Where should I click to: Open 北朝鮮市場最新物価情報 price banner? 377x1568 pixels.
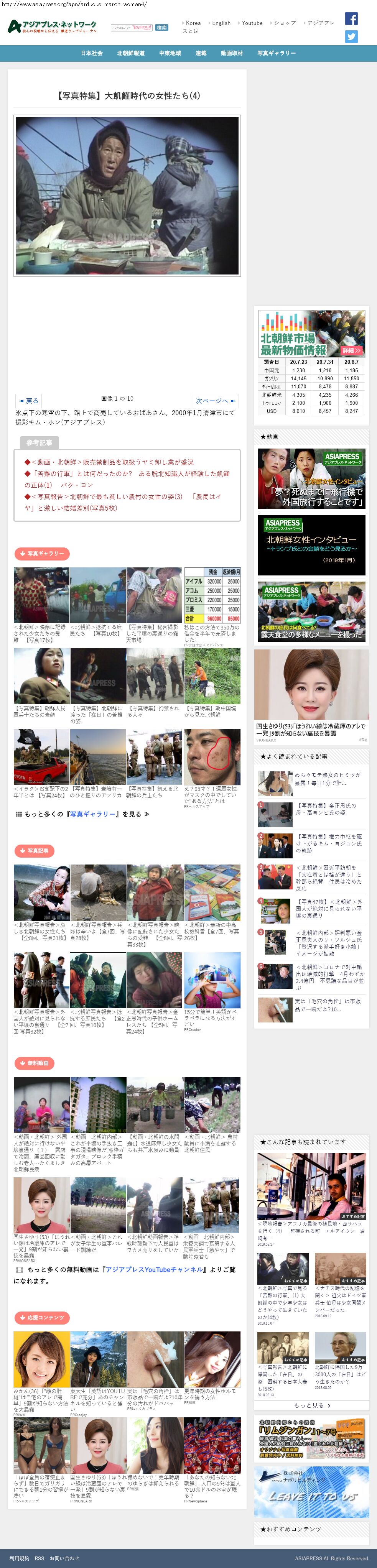311,334
